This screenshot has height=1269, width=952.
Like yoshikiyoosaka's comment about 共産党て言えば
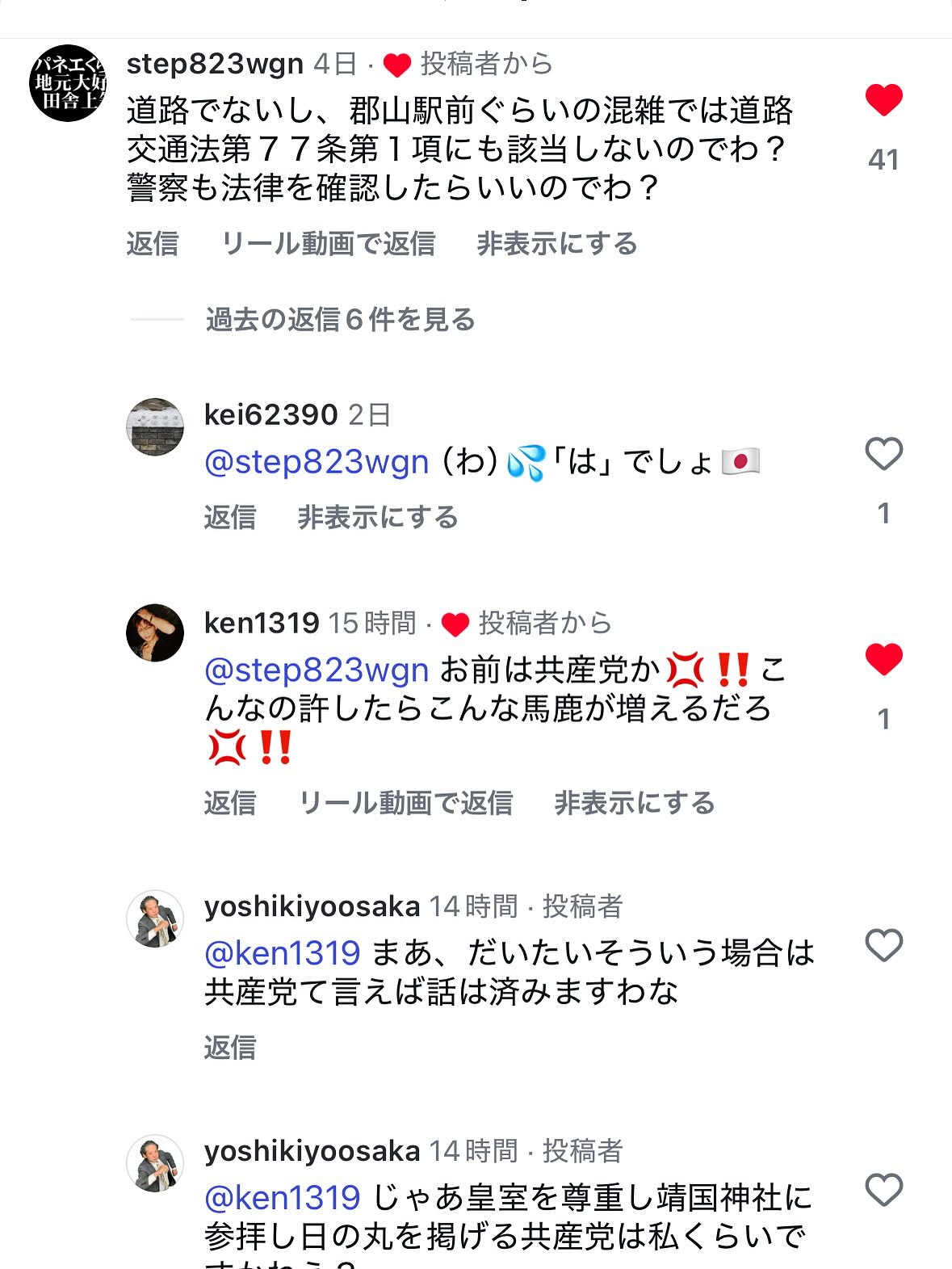(x=883, y=945)
